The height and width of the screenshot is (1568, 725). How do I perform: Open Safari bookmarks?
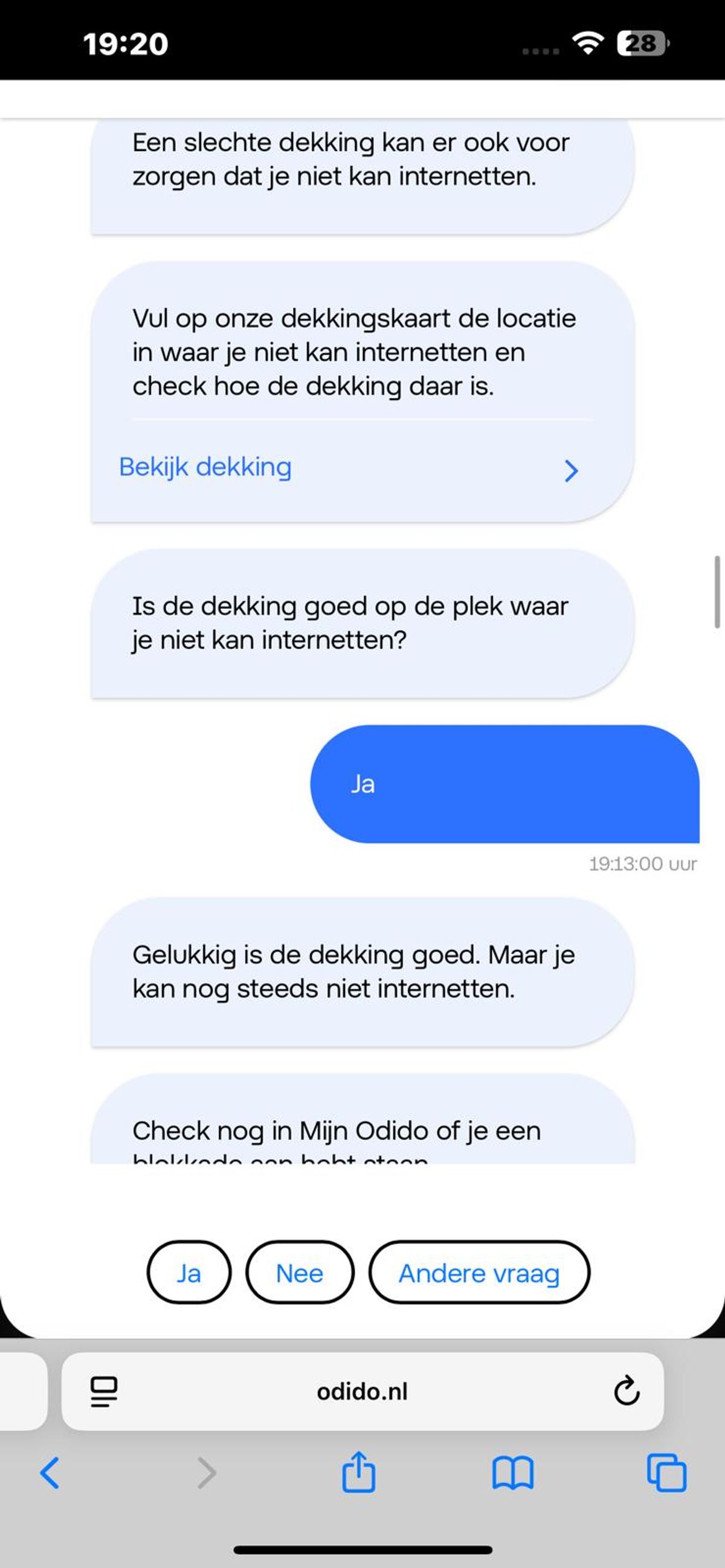[512, 1473]
